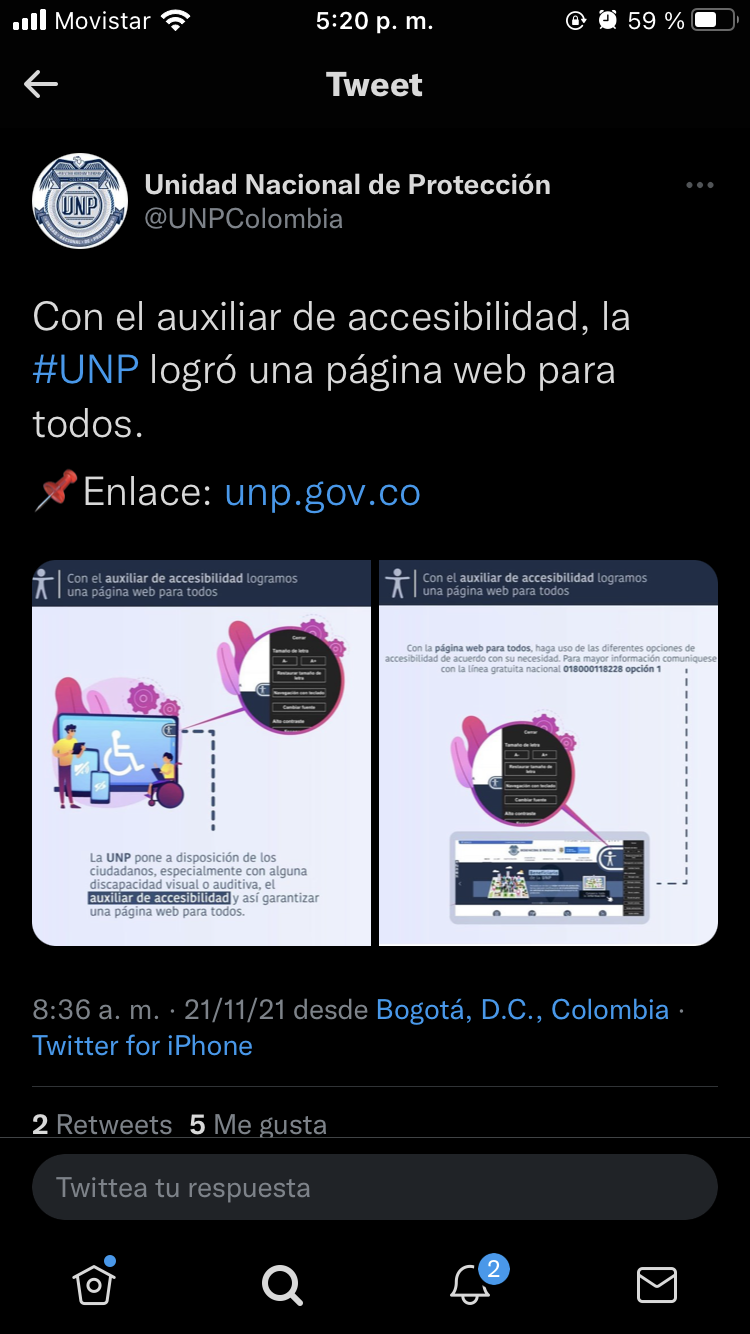The width and height of the screenshot is (750, 1334).
Task: Open the @UNPColombia account handle
Action: [244, 219]
